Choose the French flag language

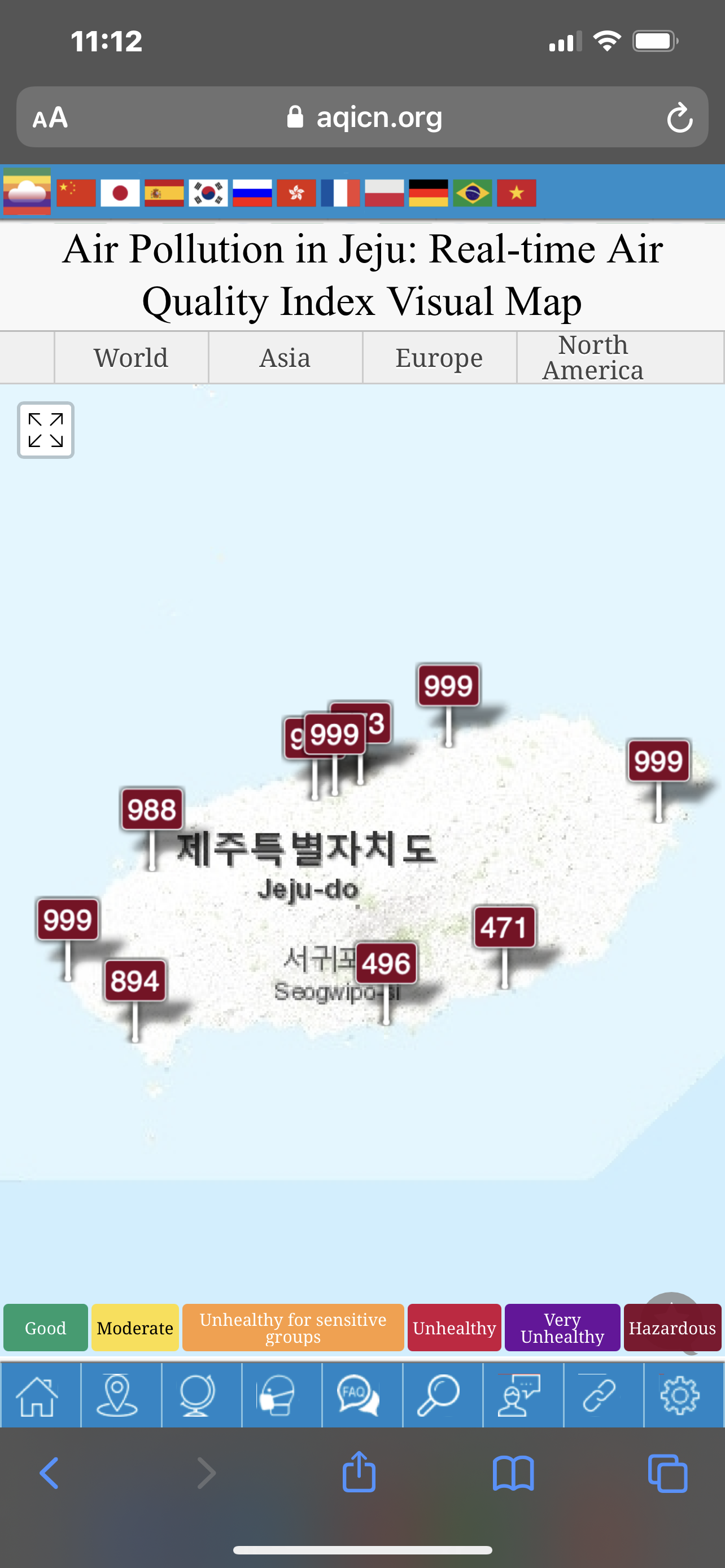(x=340, y=194)
